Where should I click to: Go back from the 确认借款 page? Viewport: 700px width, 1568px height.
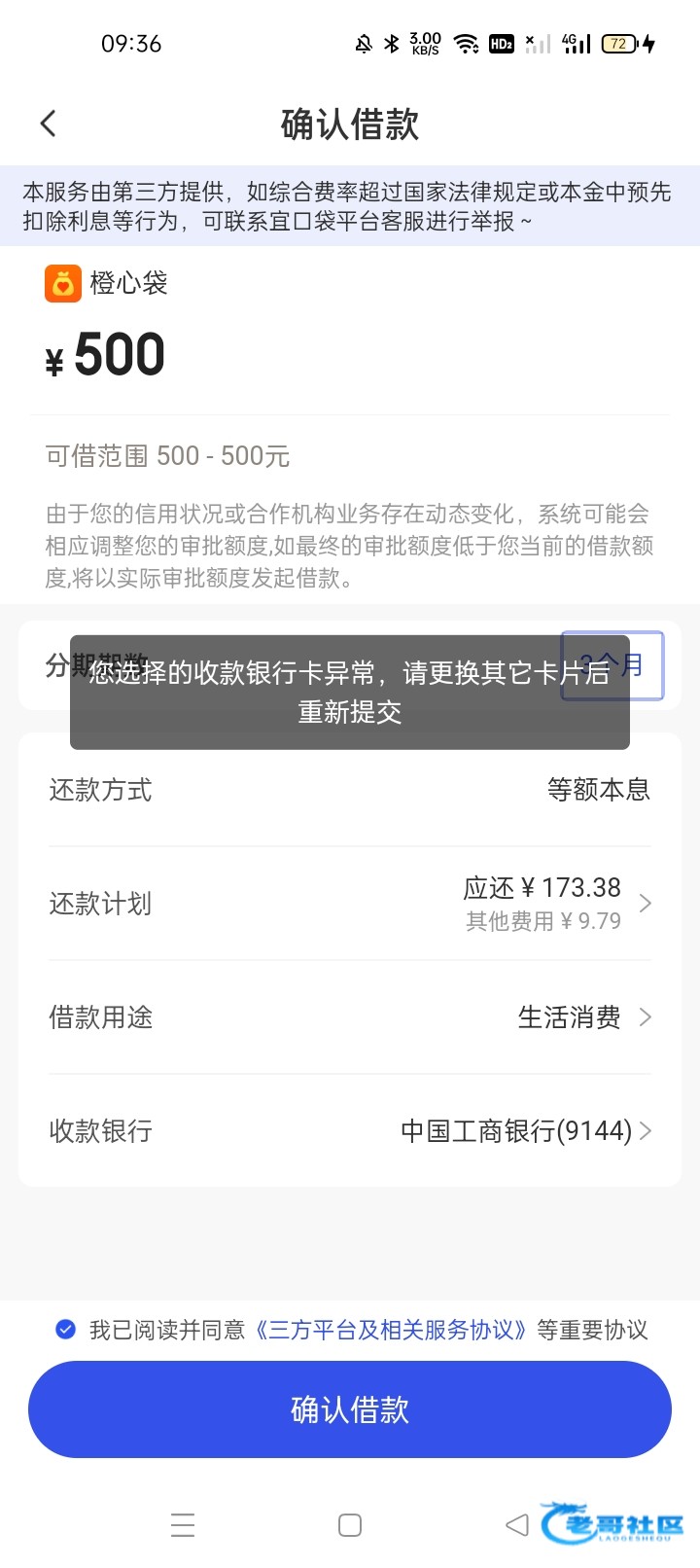pos(49,124)
